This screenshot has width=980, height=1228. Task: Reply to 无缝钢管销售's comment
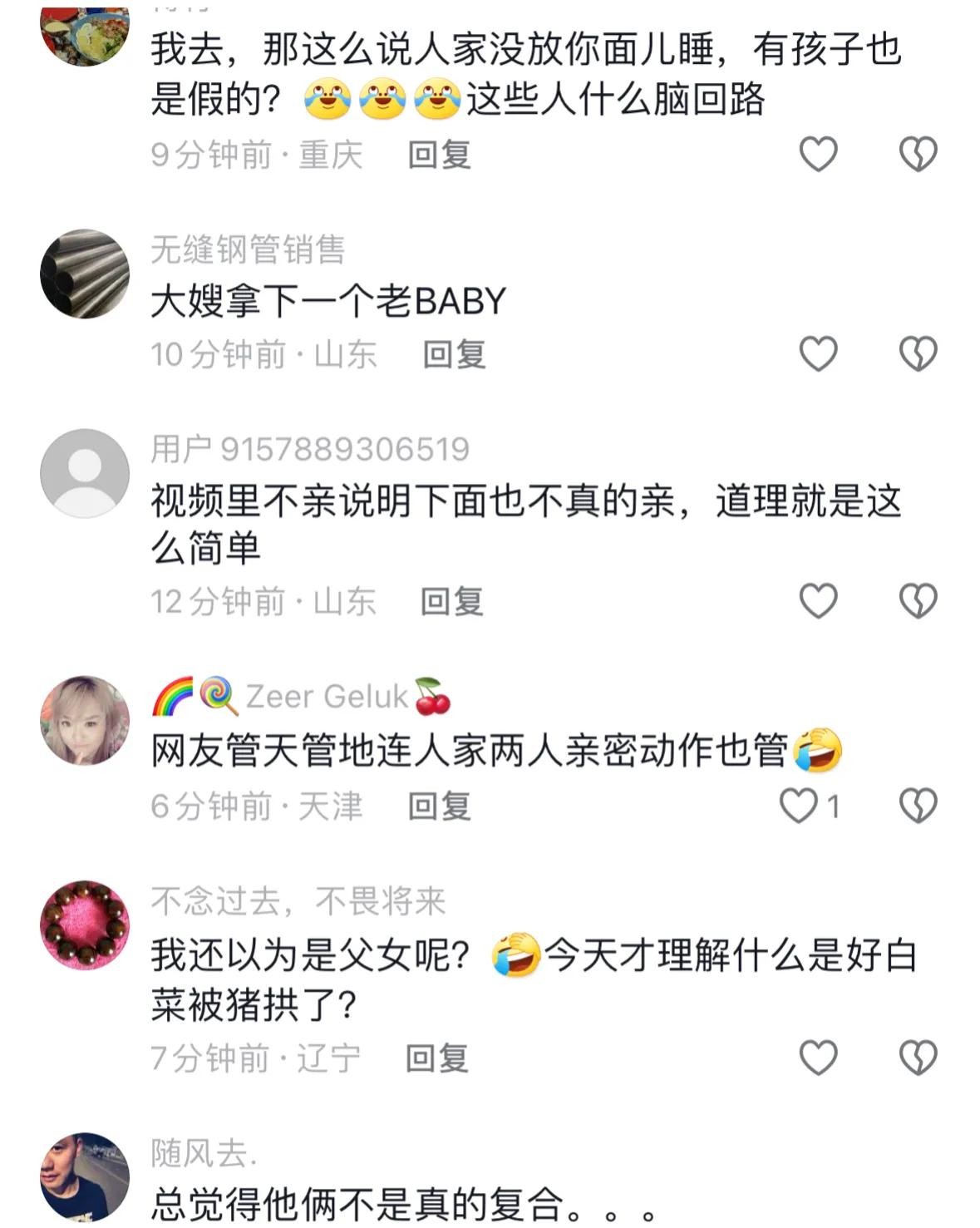click(x=454, y=354)
